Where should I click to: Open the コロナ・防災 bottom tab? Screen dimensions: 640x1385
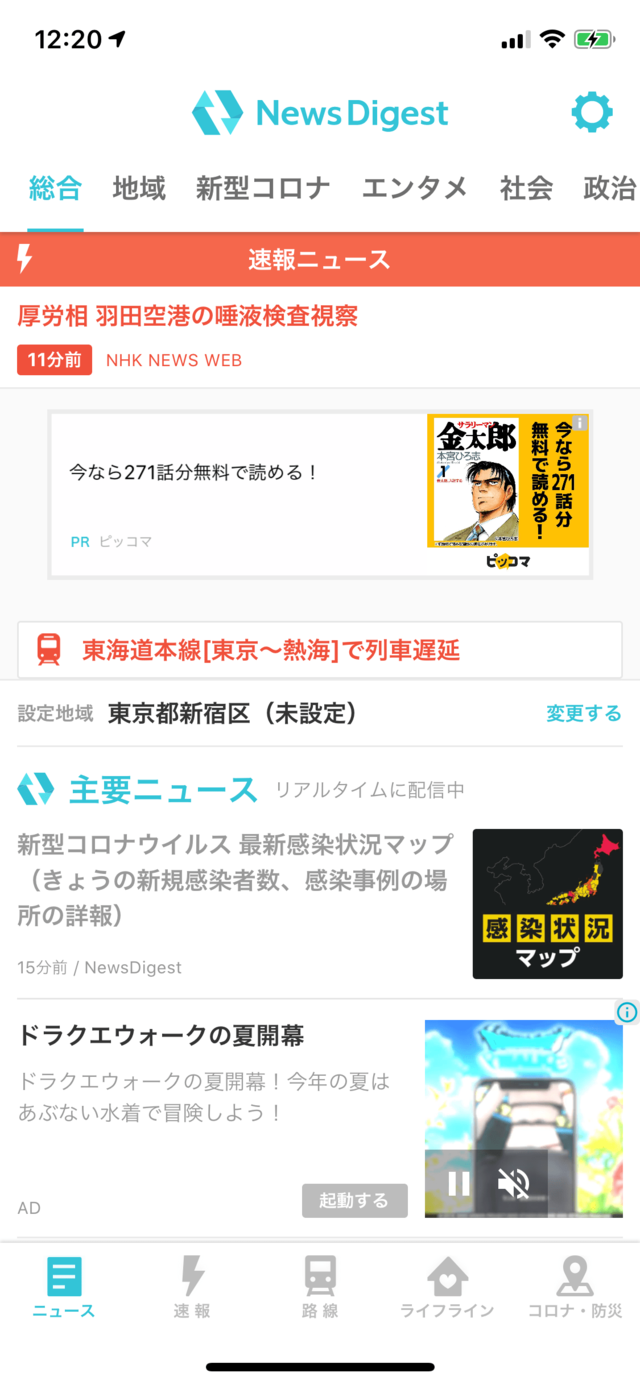575,1288
